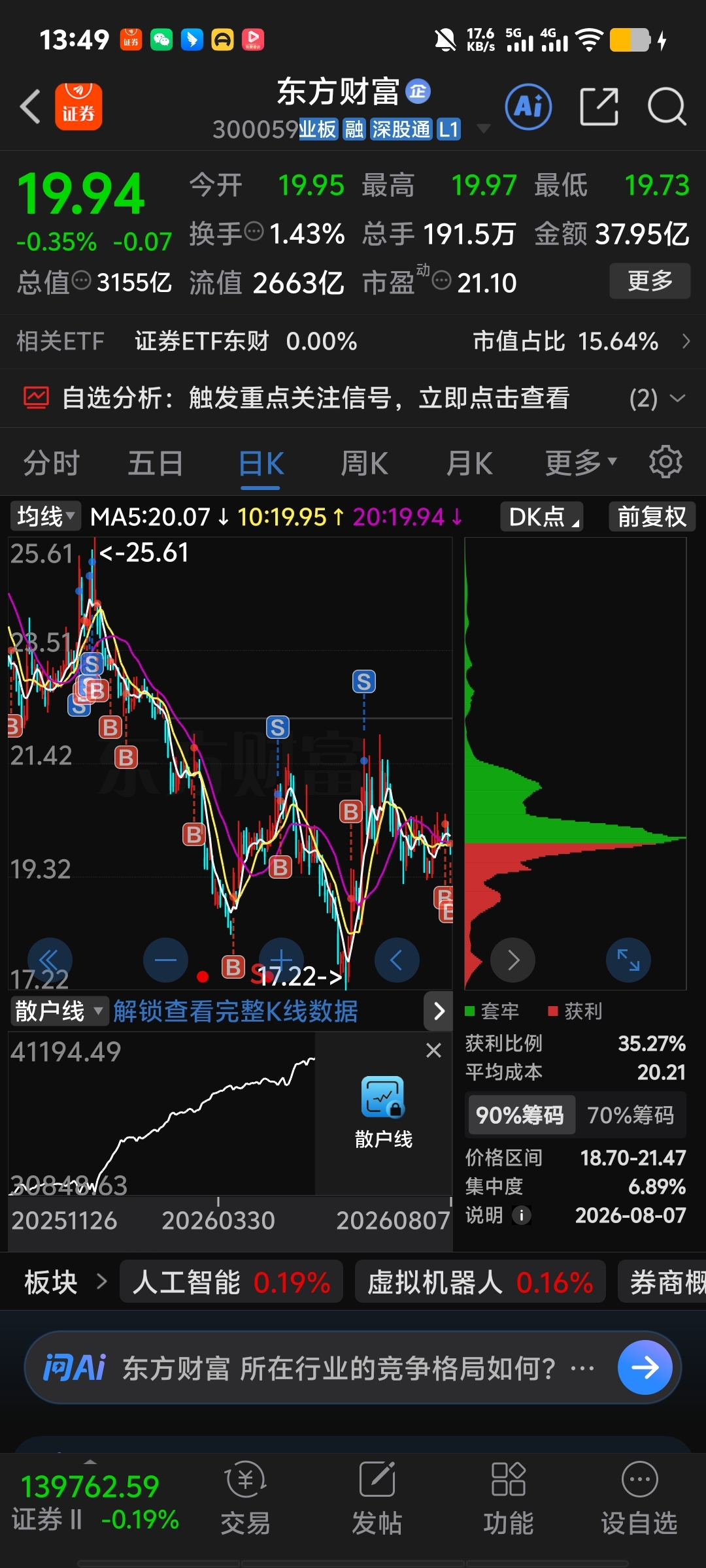The height and width of the screenshot is (1568, 706).
Task: Open the search magnifier
Action: tap(667, 106)
